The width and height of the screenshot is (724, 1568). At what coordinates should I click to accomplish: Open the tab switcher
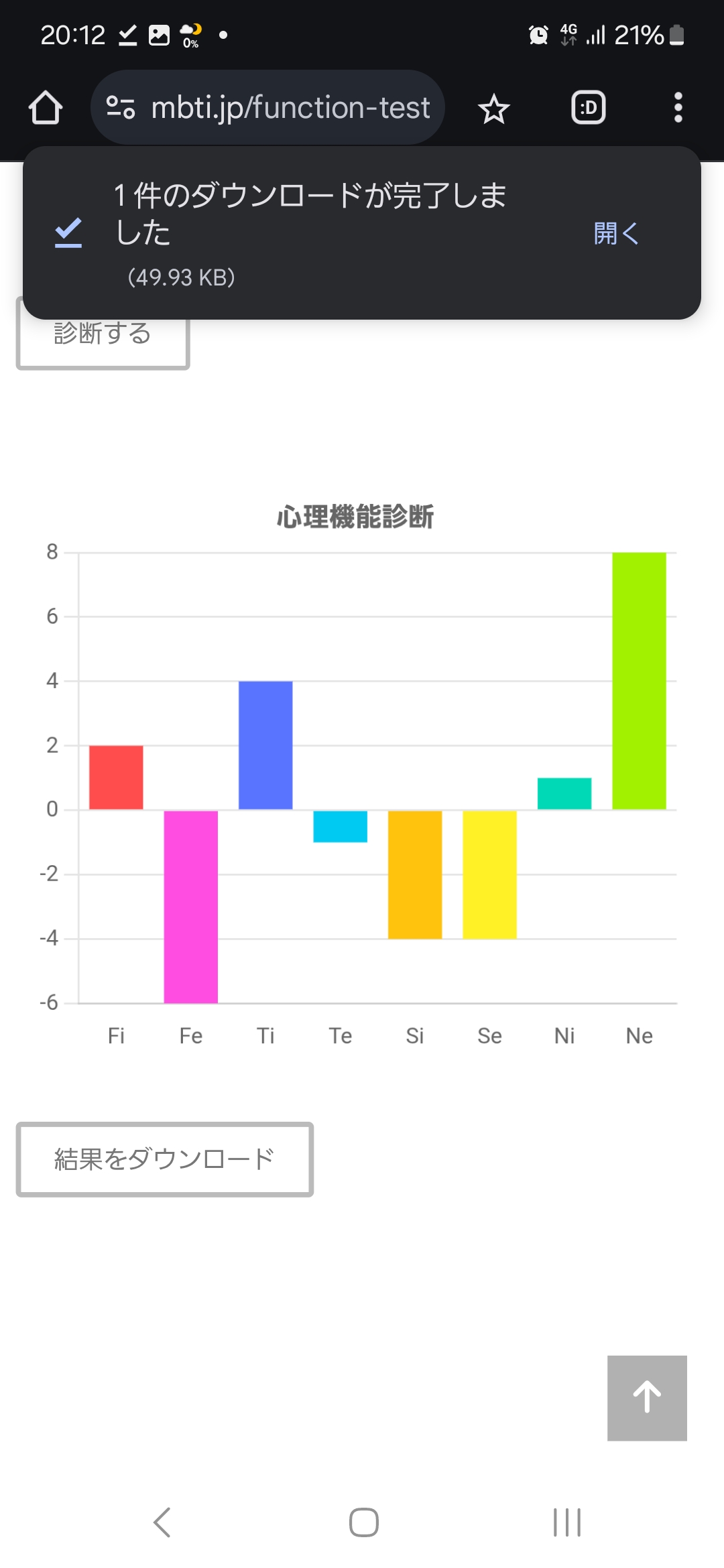(589, 108)
